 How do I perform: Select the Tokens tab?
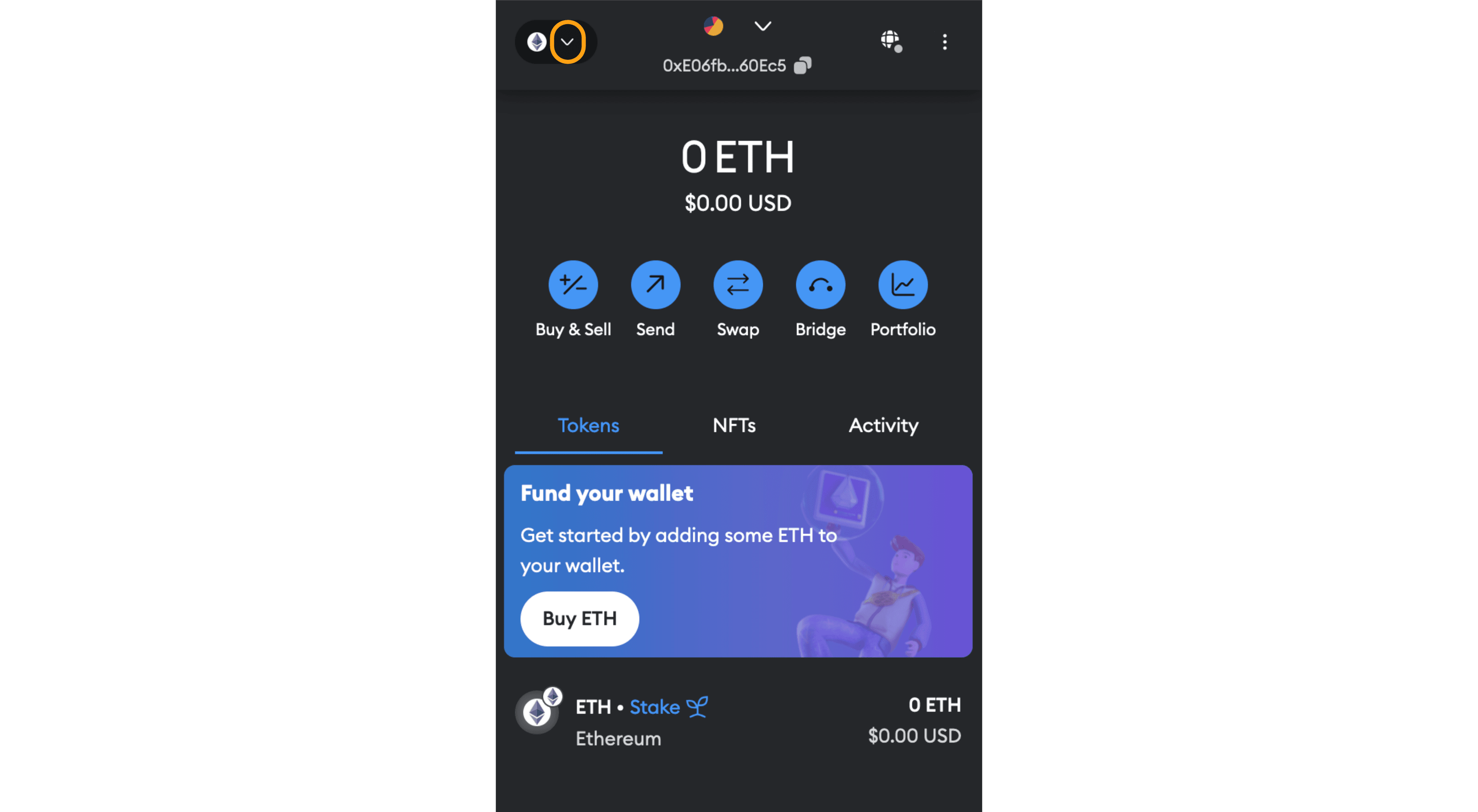pyautogui.click(x=588, y=426)
